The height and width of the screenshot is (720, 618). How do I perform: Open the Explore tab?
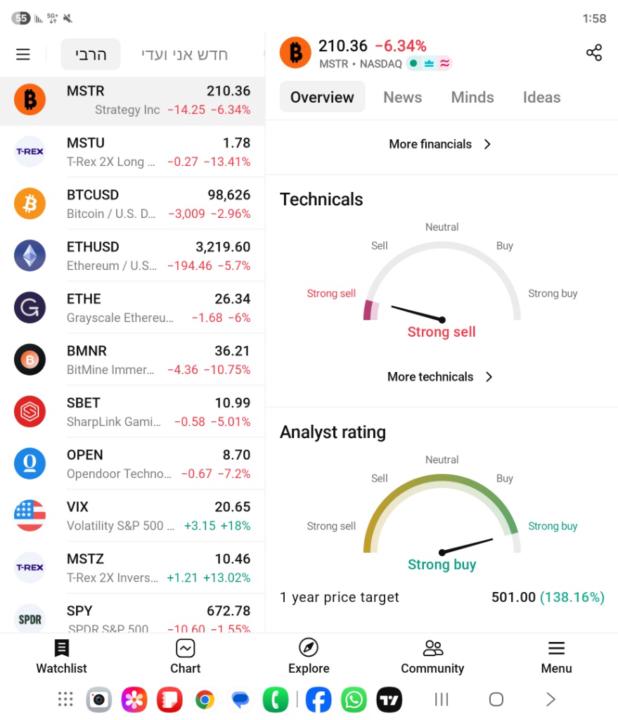pos(308,656)
